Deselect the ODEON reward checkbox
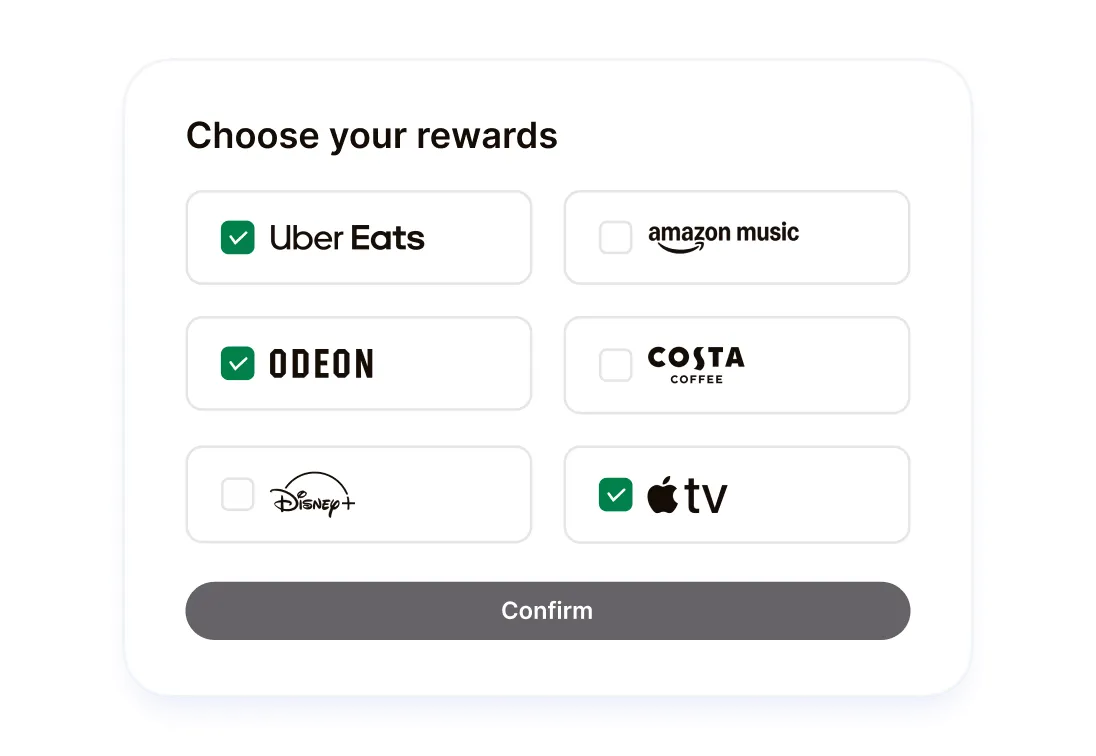1096x756 pixels. [238, 364]
